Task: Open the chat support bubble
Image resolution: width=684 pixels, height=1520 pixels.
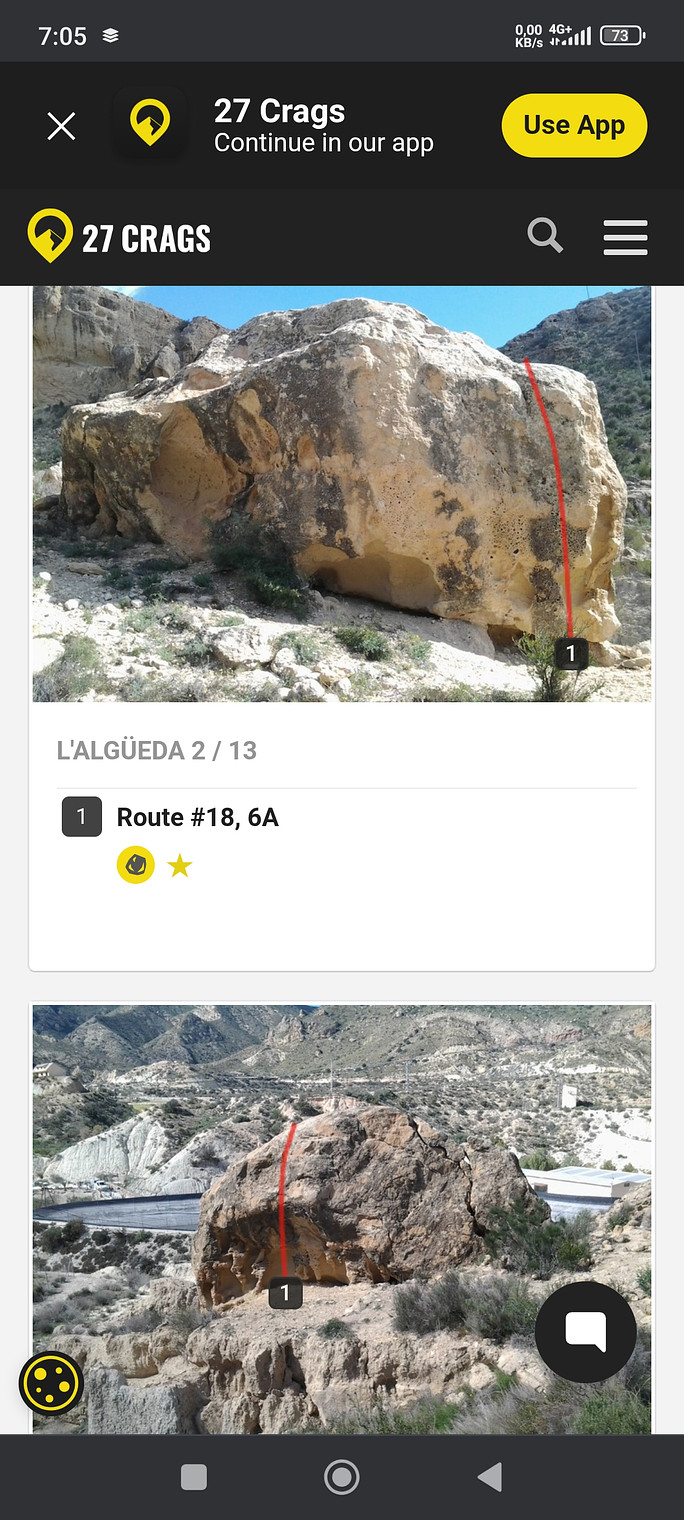Action: tap(586, 1331)
